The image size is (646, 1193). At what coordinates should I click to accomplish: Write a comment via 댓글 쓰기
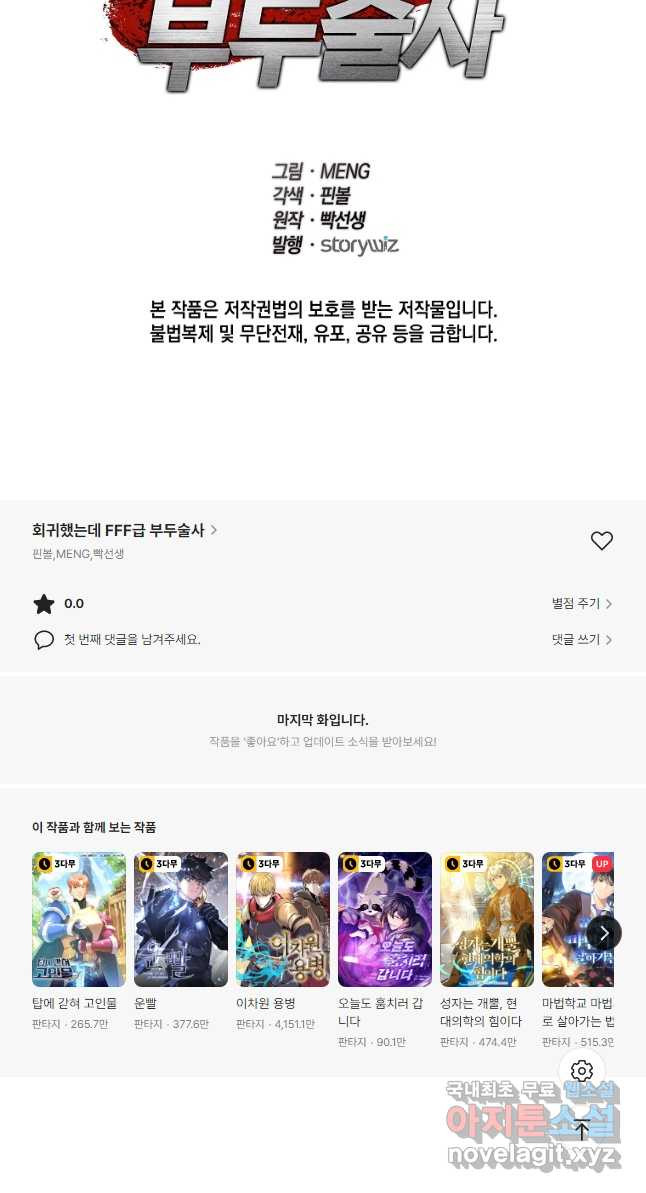pyautogui.click(x=581, y=640)
